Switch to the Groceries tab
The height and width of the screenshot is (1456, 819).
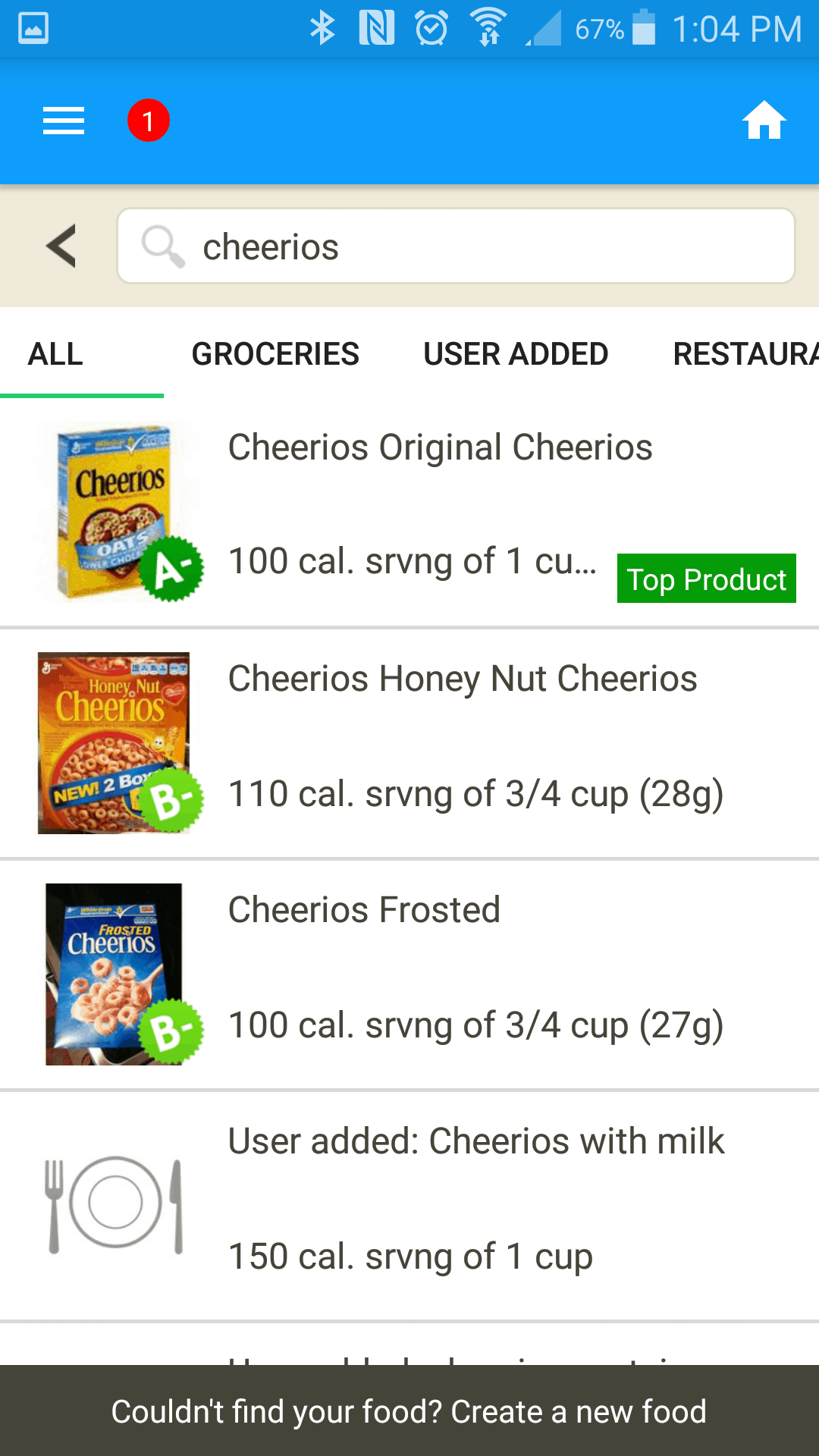pyautogui.click(x=275, y=353)
